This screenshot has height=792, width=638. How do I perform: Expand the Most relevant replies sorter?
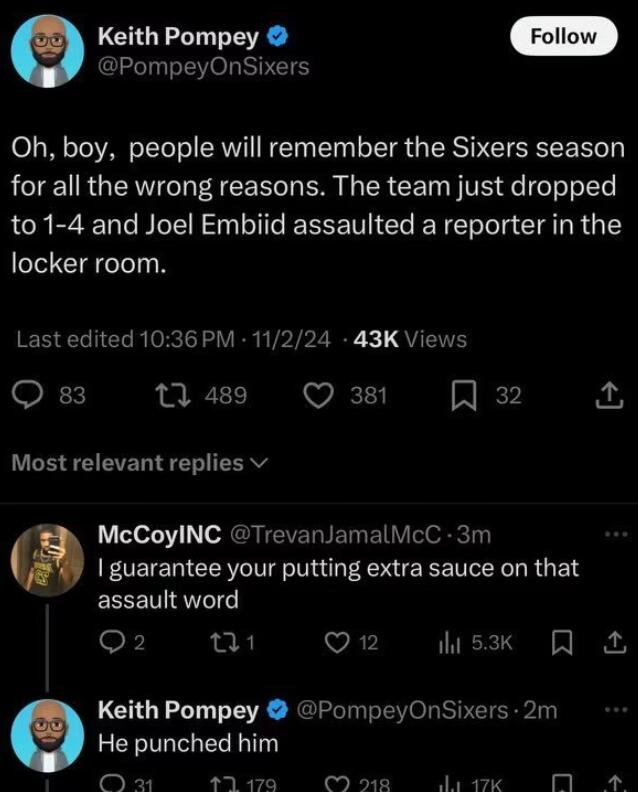140,462
